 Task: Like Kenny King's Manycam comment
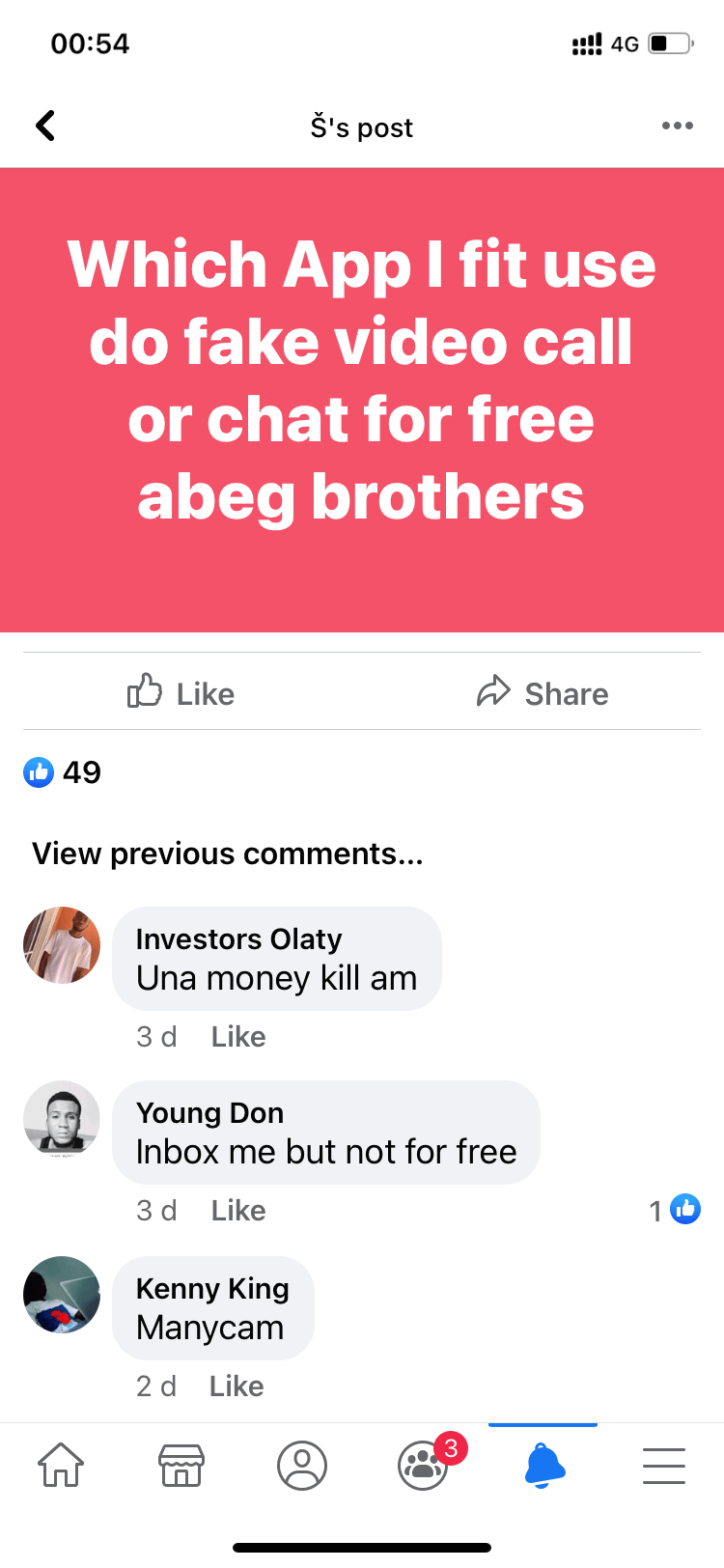pyautogui.click(x=237, y=1386)
